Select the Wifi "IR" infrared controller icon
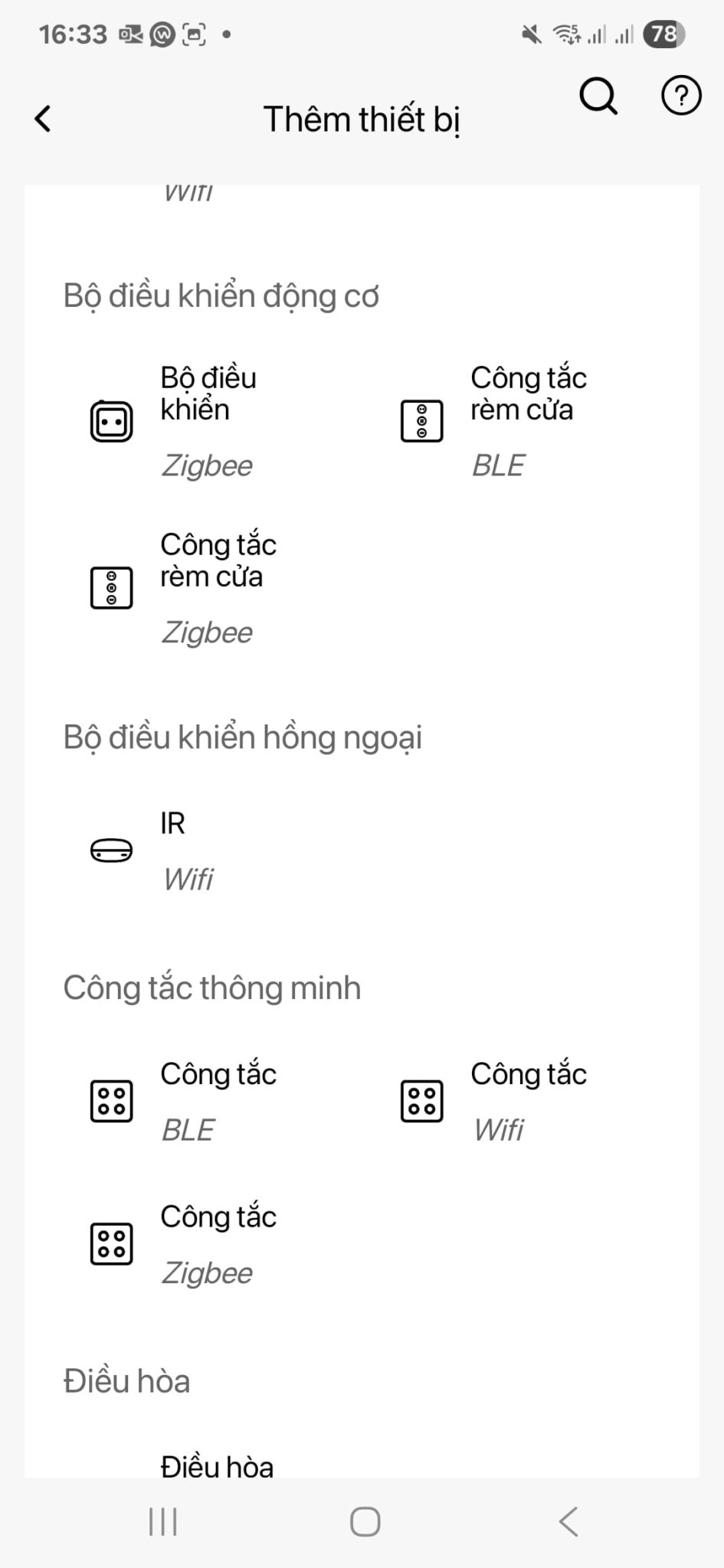The image size is (724, 1568). [110, 849]
